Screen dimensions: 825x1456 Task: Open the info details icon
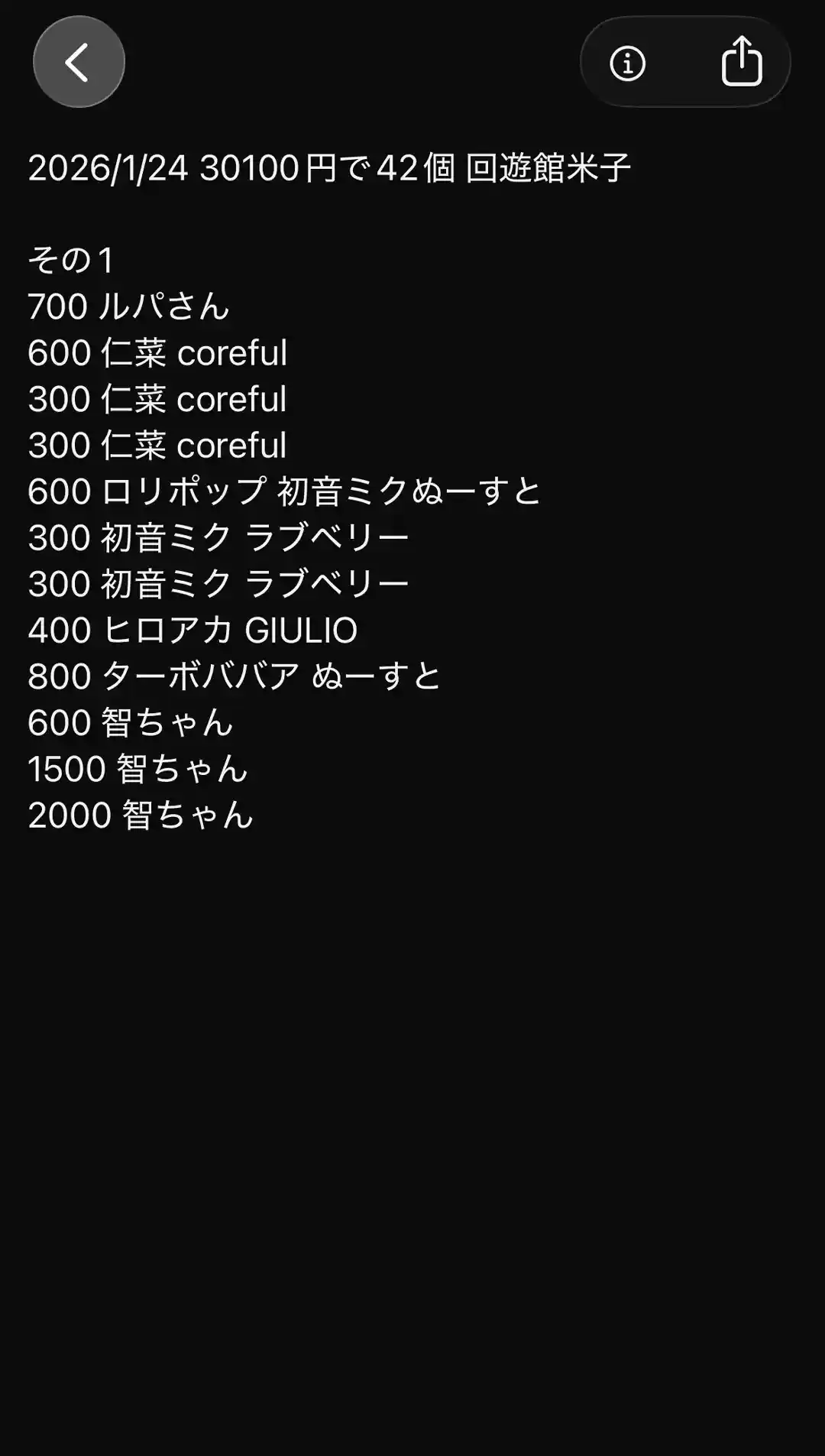(x=627, y=63)
